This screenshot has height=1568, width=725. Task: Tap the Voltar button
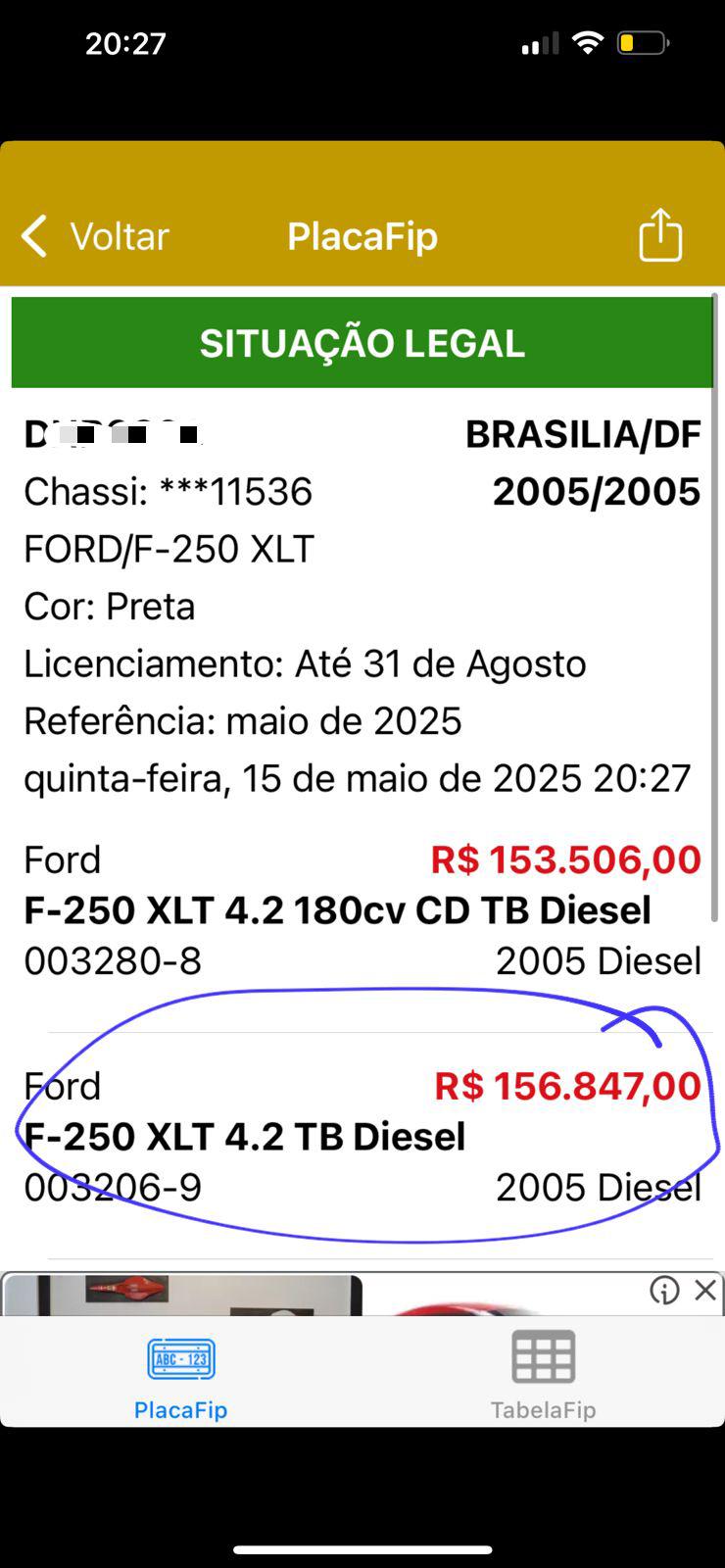[x=118, y=236]
